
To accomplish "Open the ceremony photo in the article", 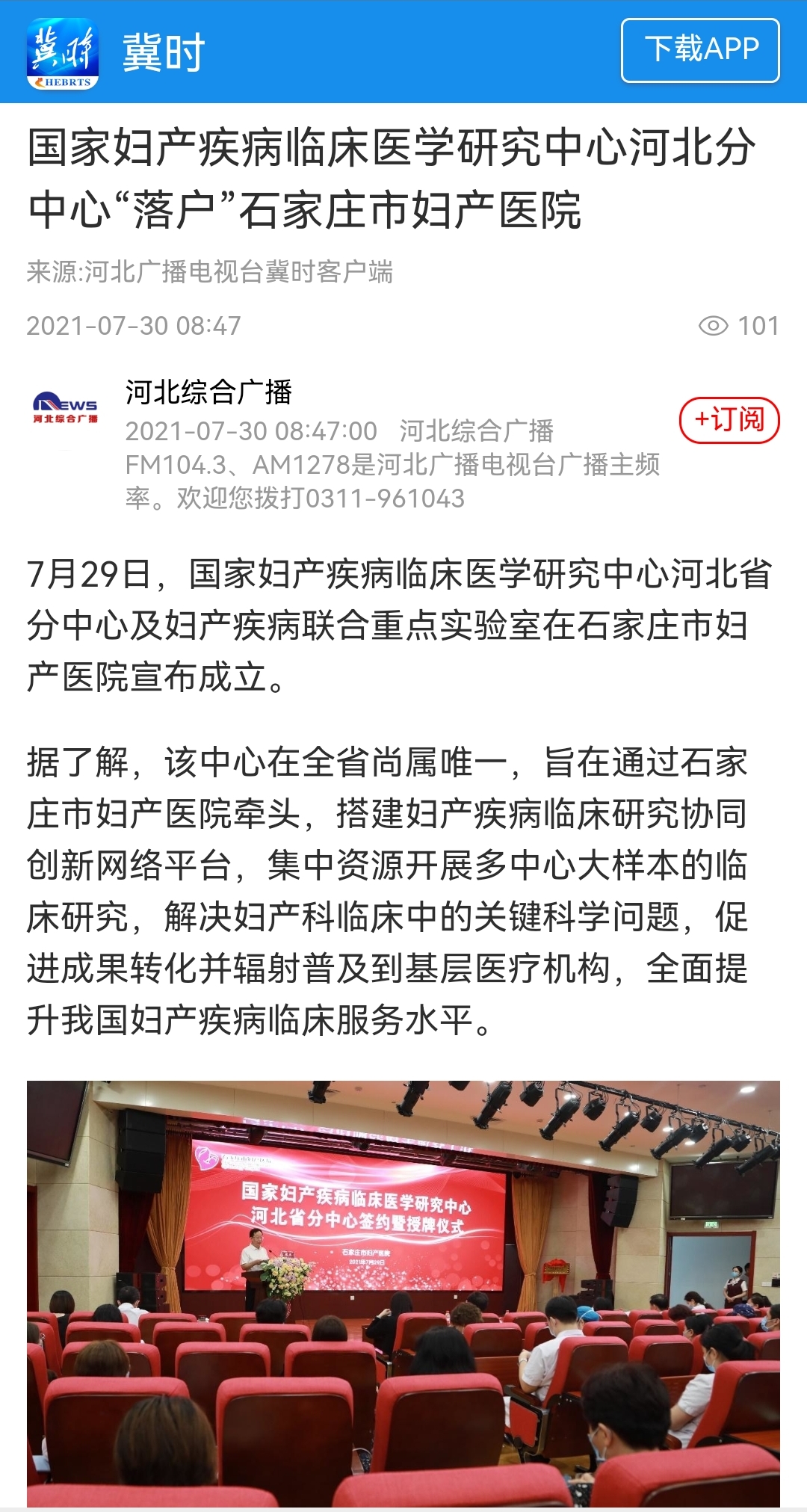I will 403,1293.
